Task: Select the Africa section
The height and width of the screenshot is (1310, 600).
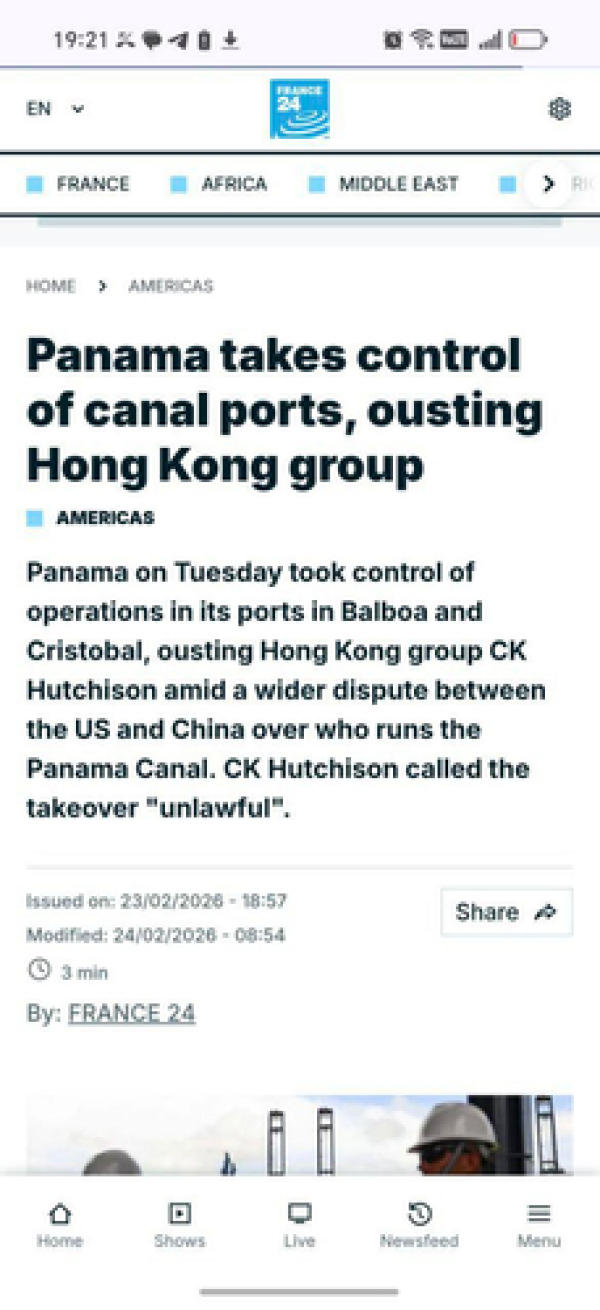Action: click(233, 184)
